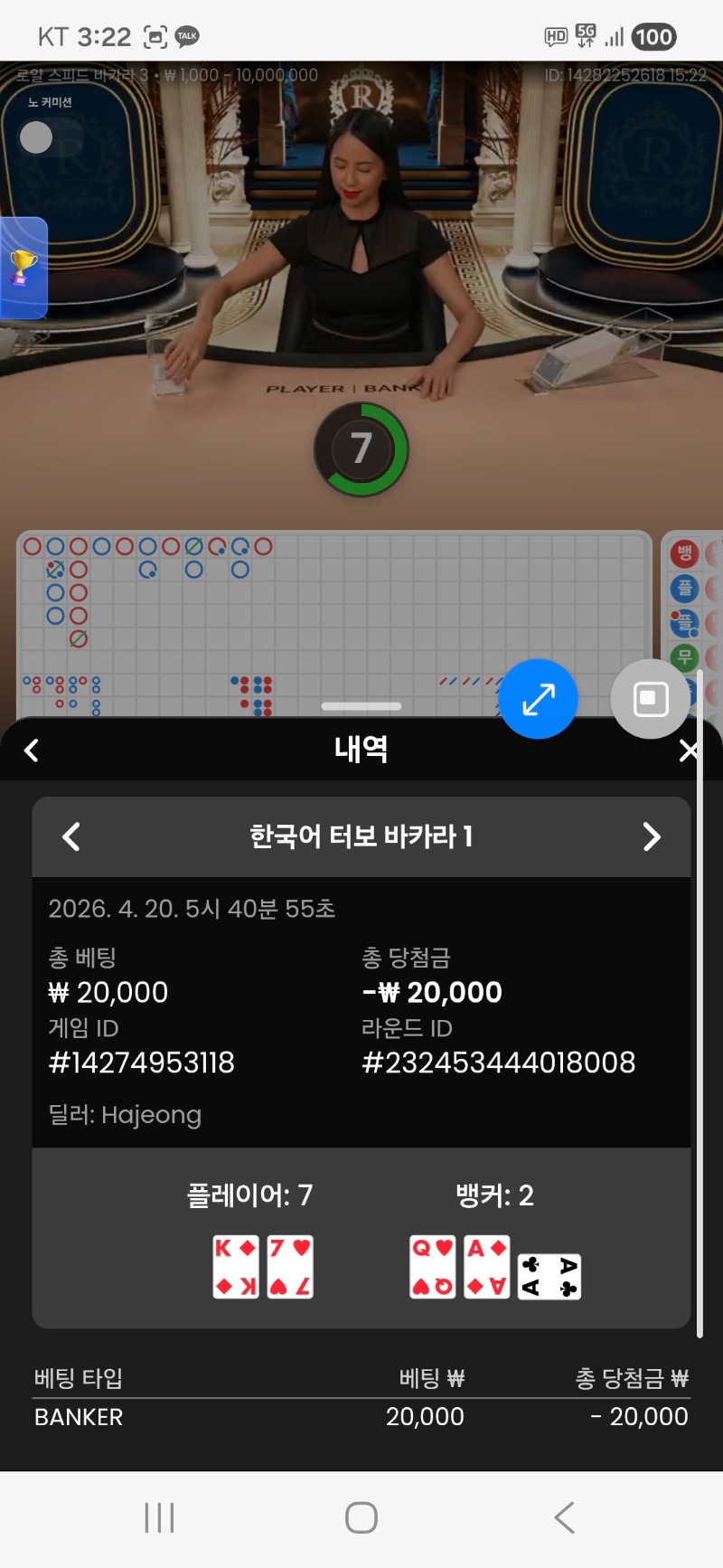Close the 내역 history panel
723x1568 pixels.
pos(689,750)
